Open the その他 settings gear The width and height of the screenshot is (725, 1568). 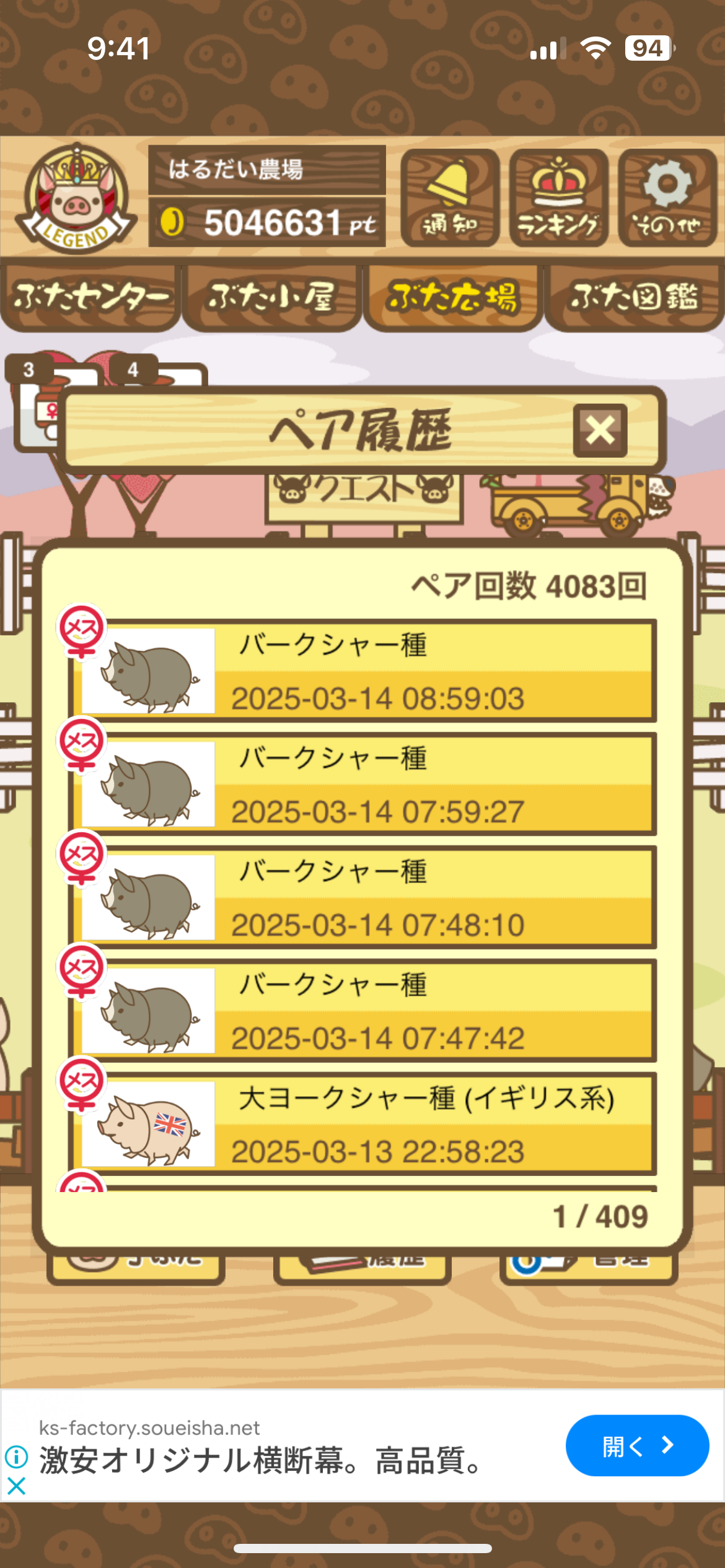[x=667, y=198]
